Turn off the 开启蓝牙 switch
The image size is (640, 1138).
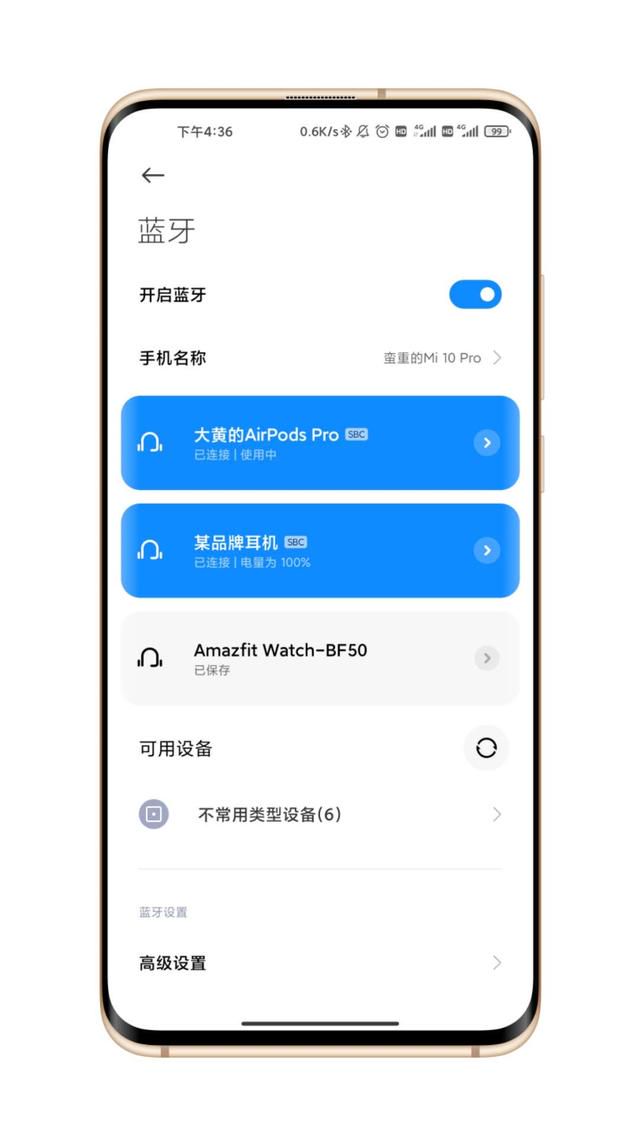[475, 294]
